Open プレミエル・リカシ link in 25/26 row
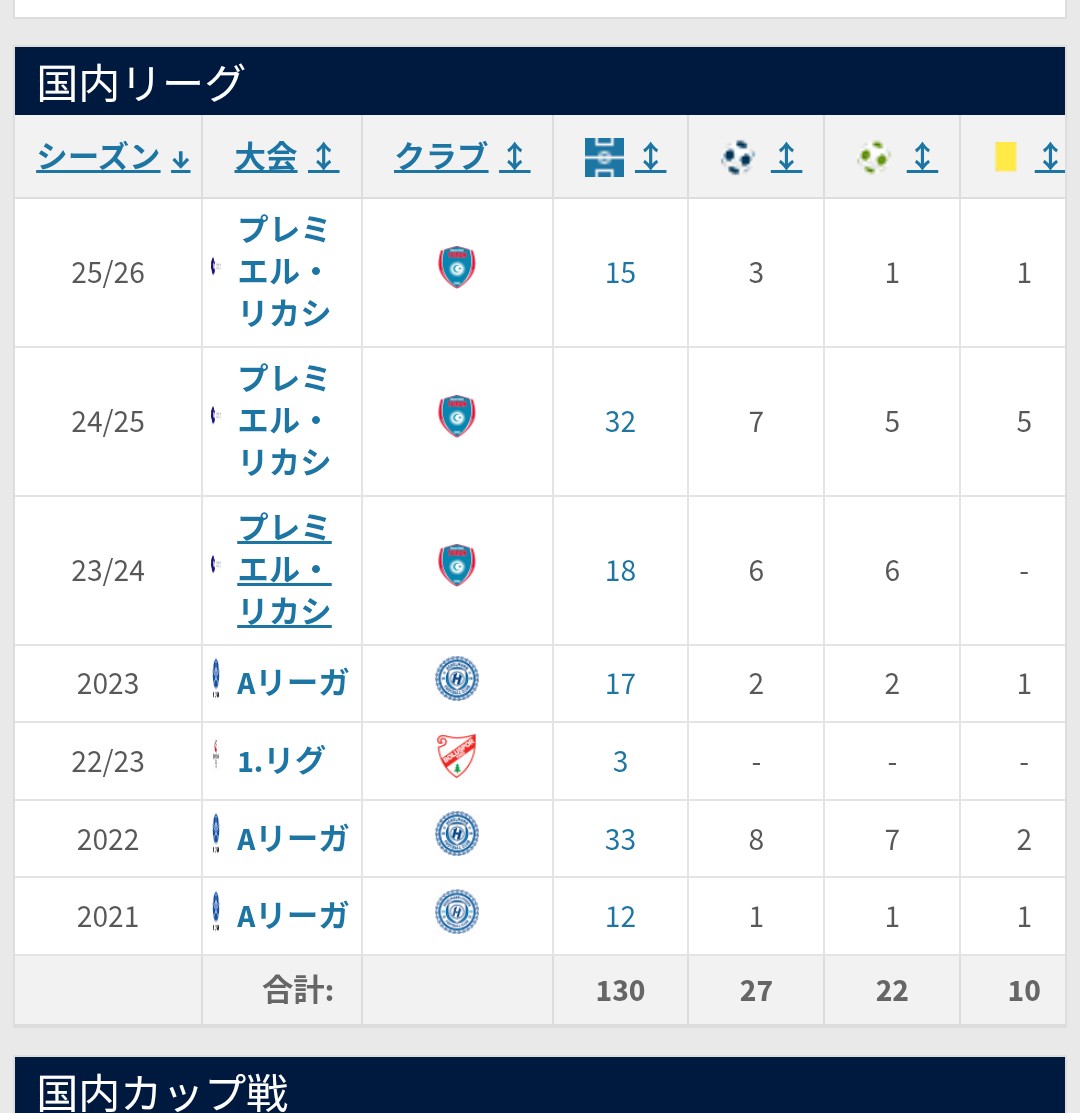1080x1113 pixels. 284,272
